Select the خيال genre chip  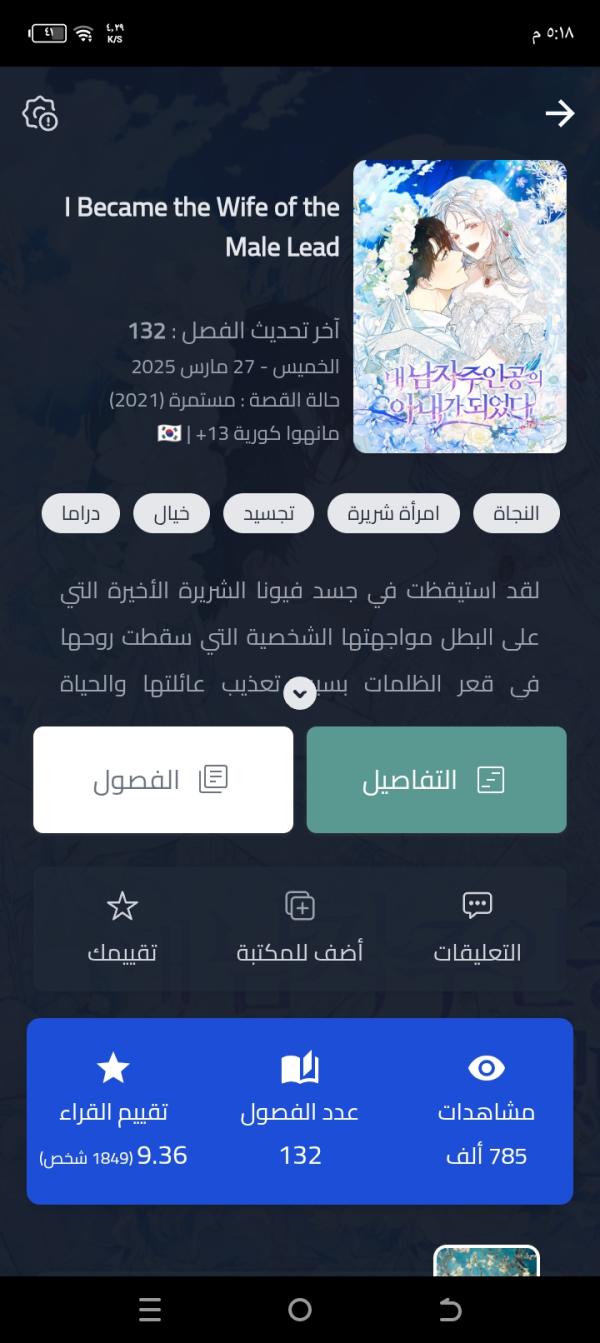(172, 514)
